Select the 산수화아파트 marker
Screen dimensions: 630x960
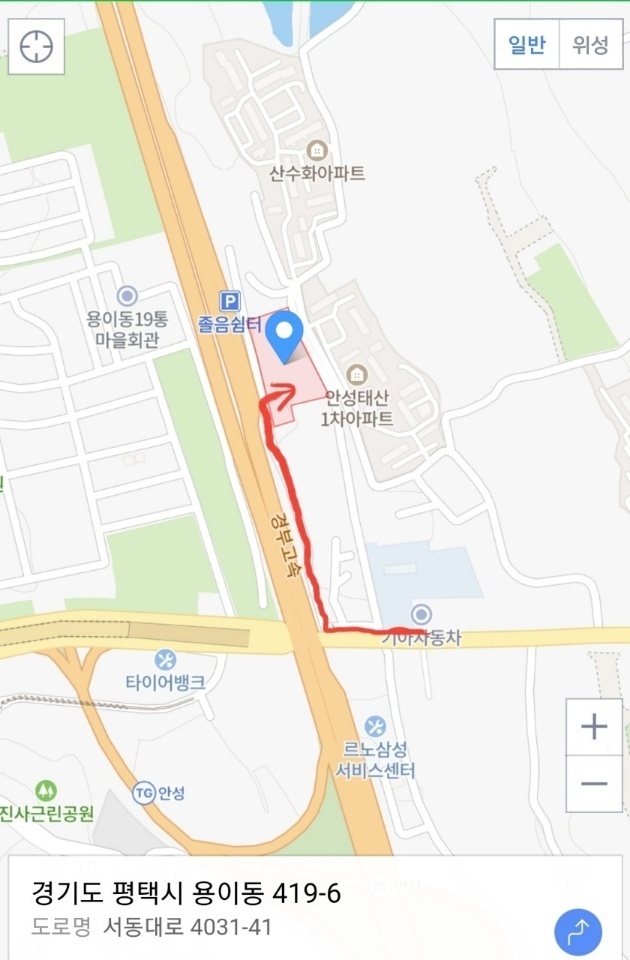[317, 151]
